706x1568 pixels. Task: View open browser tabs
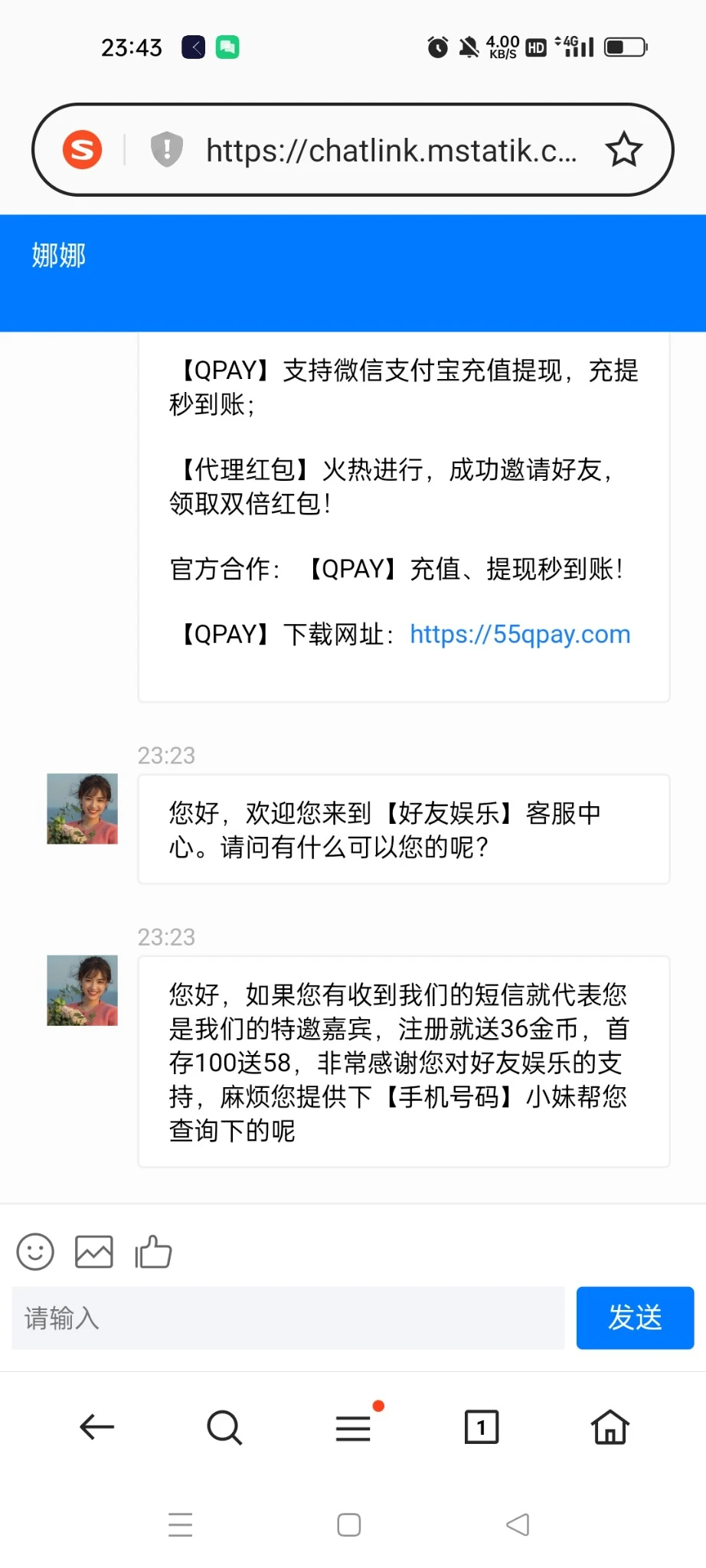481,1427
